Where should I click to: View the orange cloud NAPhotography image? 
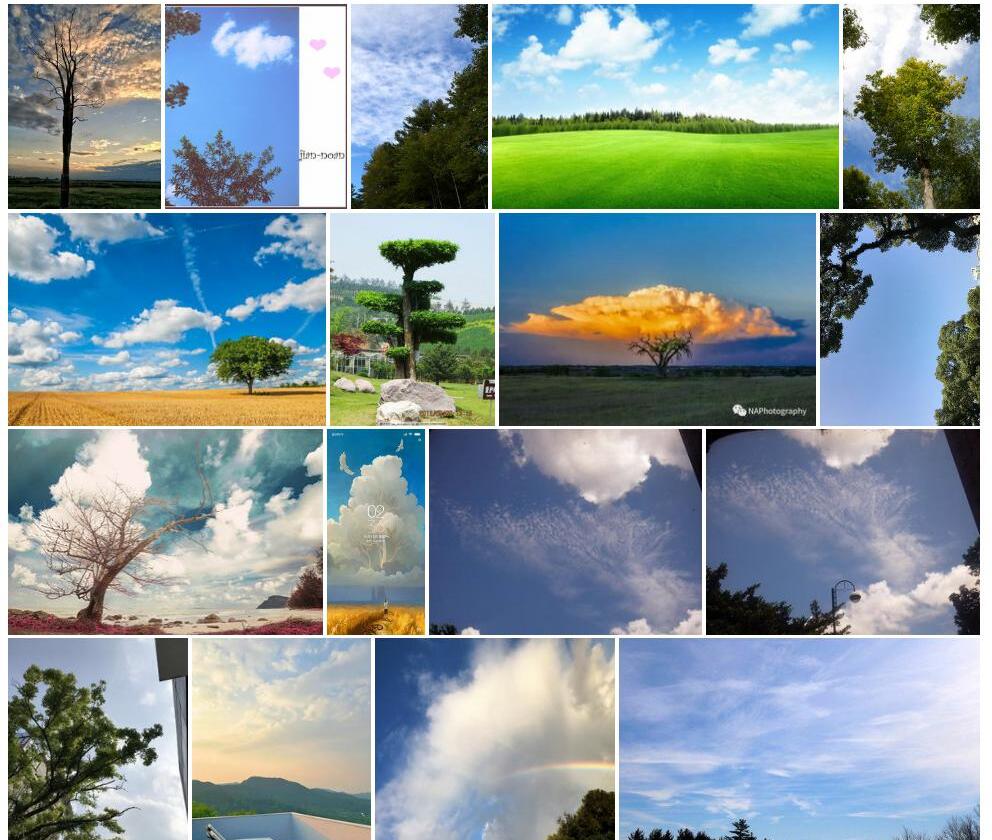pyautogui.click(x=657, y=319)
